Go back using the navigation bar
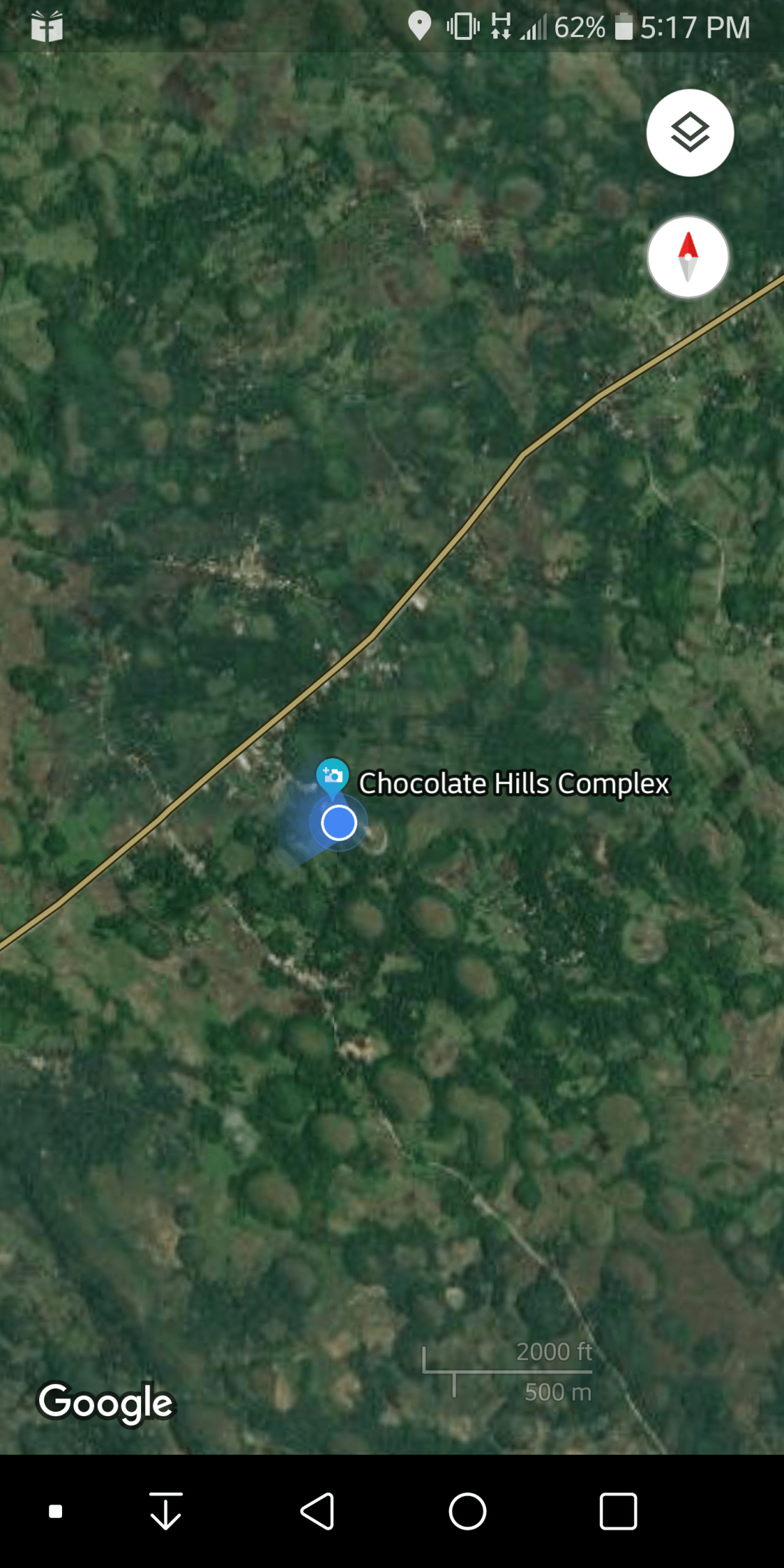 coord(317,1511)
